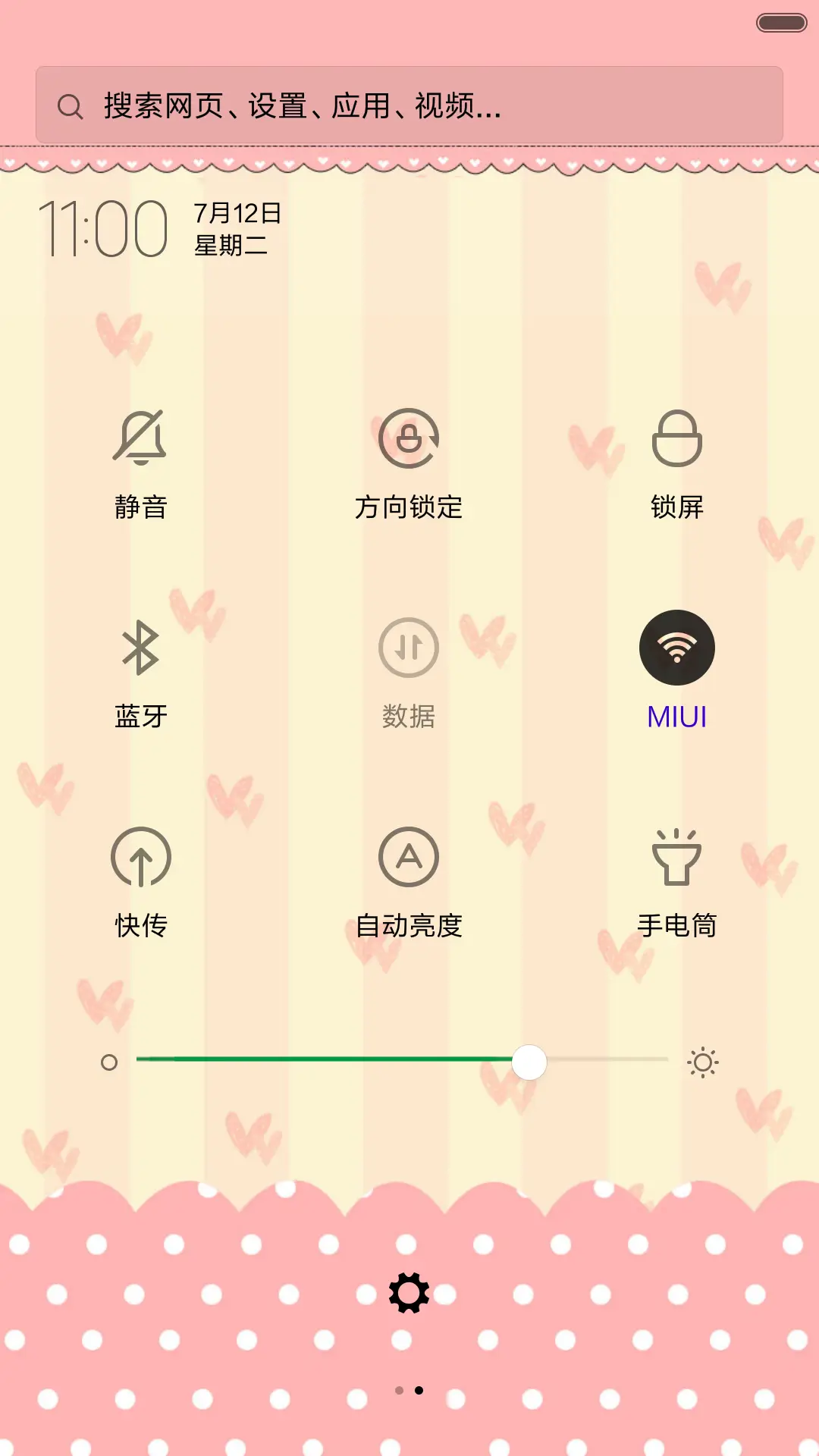Open the settings gear
The height and width of the screenshot is (1456, 819).
[x=409, y=1292]
